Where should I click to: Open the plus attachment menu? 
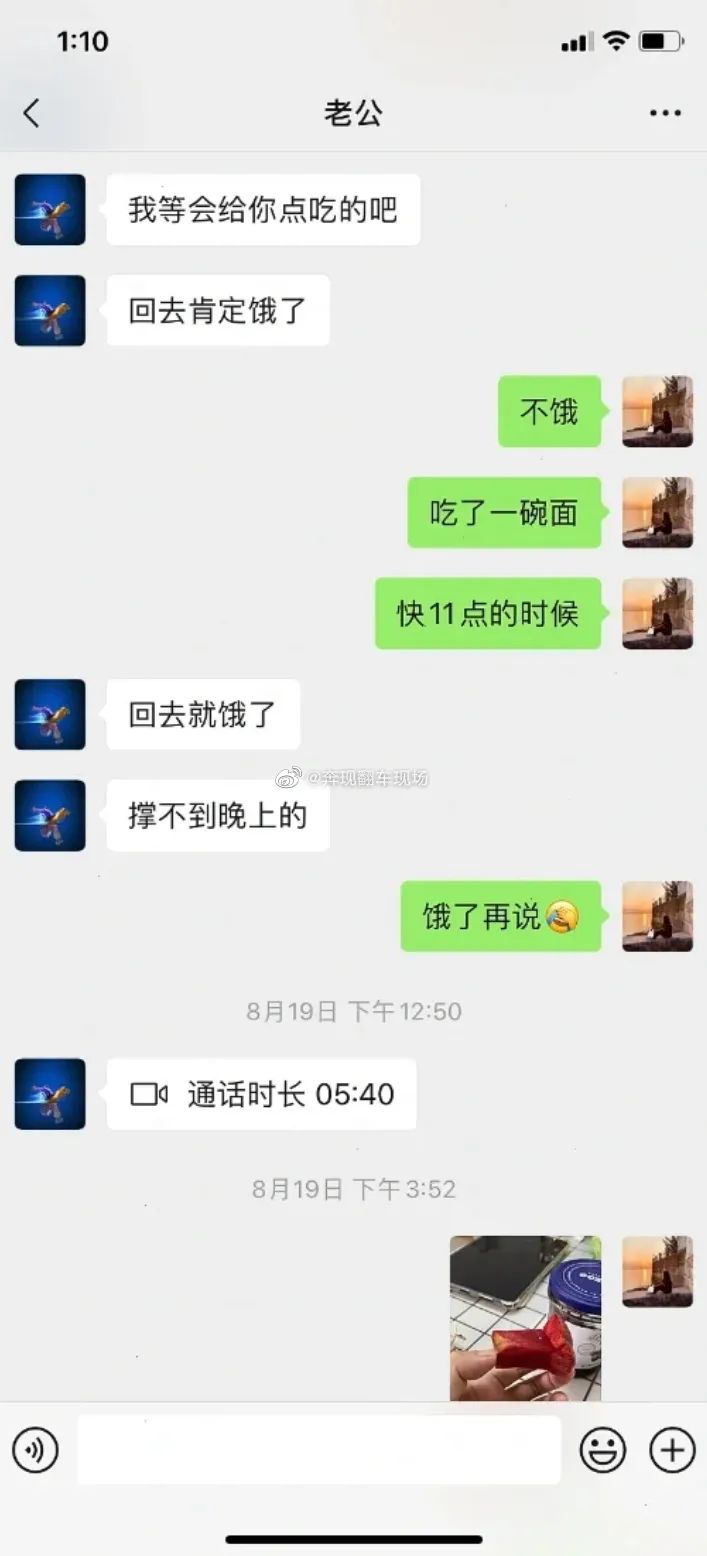[x=672, y=1449]
